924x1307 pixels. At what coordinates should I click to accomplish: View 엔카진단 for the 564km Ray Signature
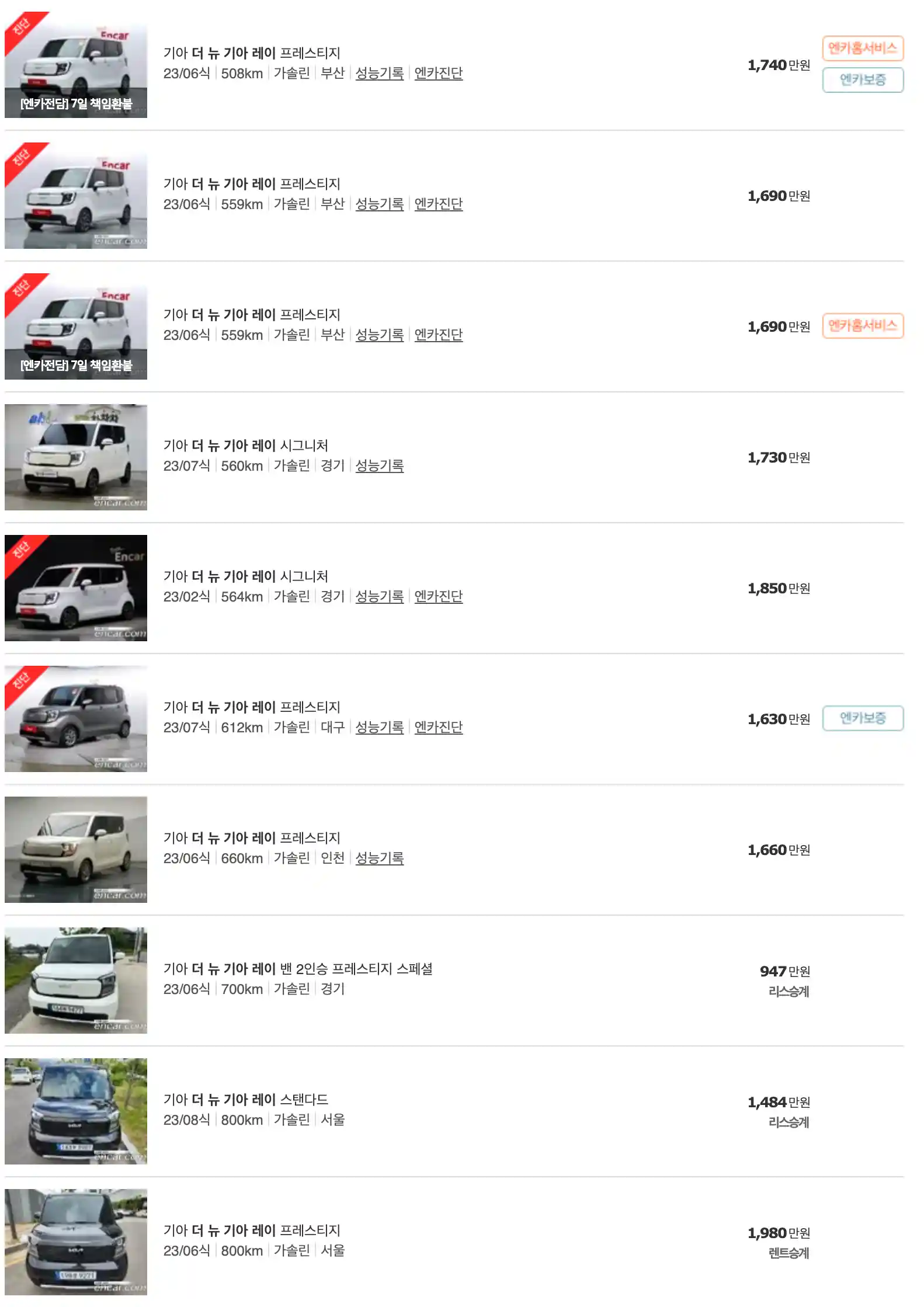click(438, 596)
